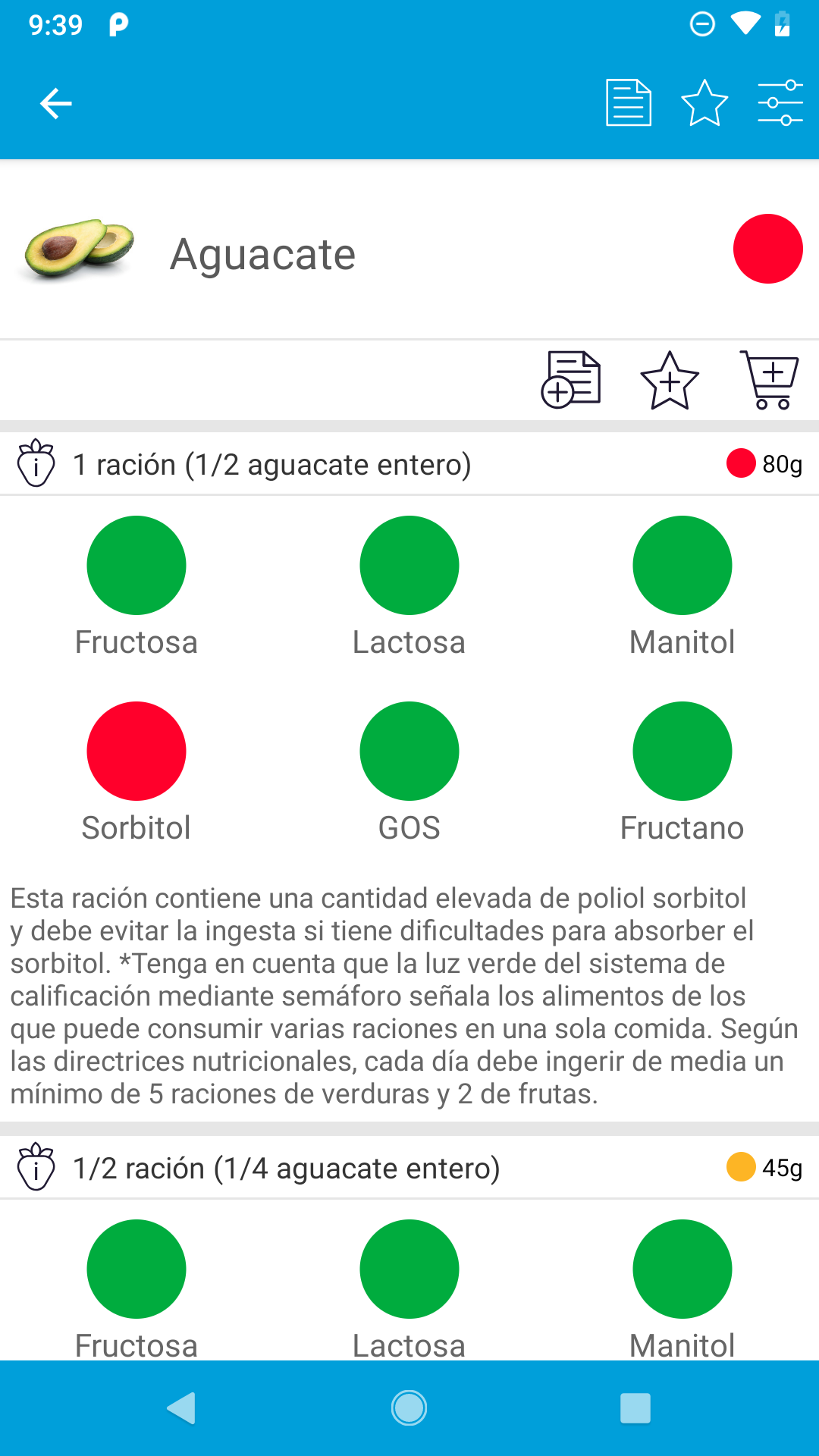Select the star icon in the top toolbar
This screenshot has height=1456, width=819.
pos(704,102)
